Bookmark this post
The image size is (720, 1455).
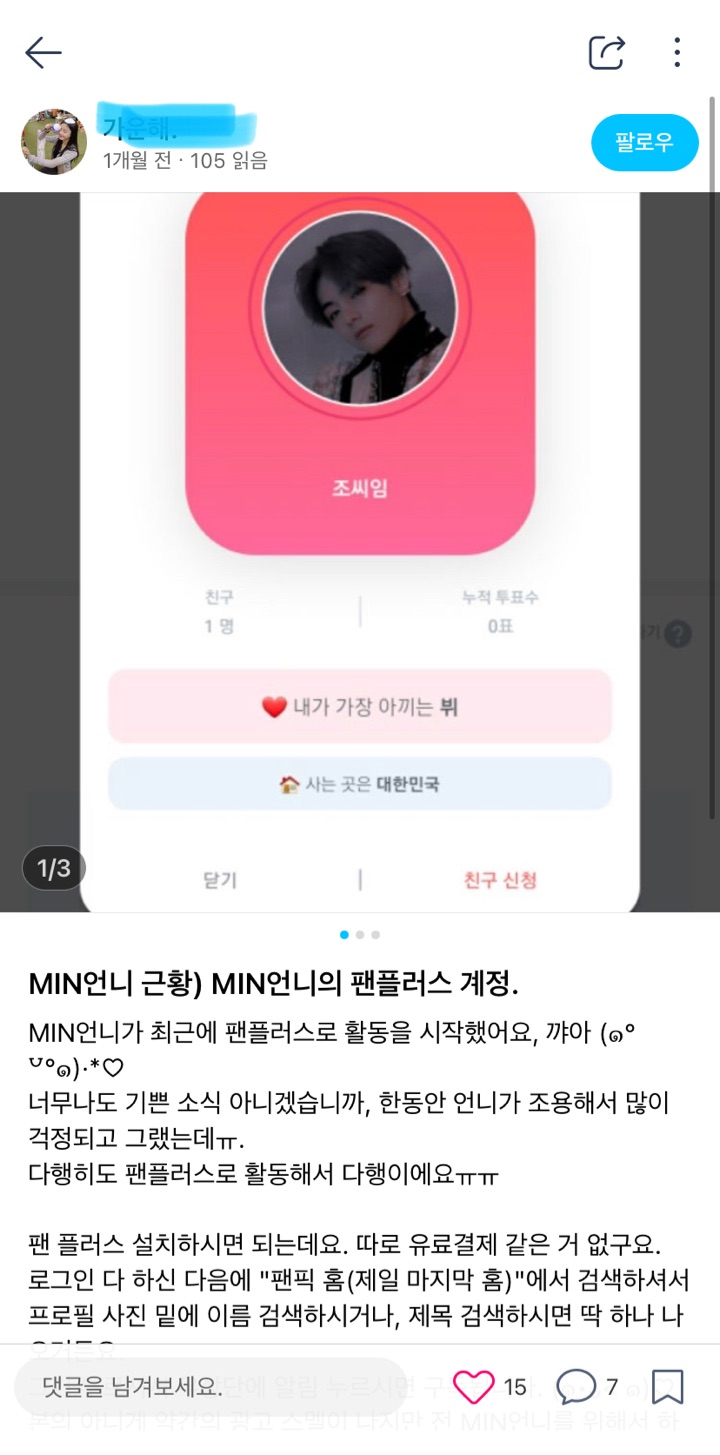[x=667, y=1387]
